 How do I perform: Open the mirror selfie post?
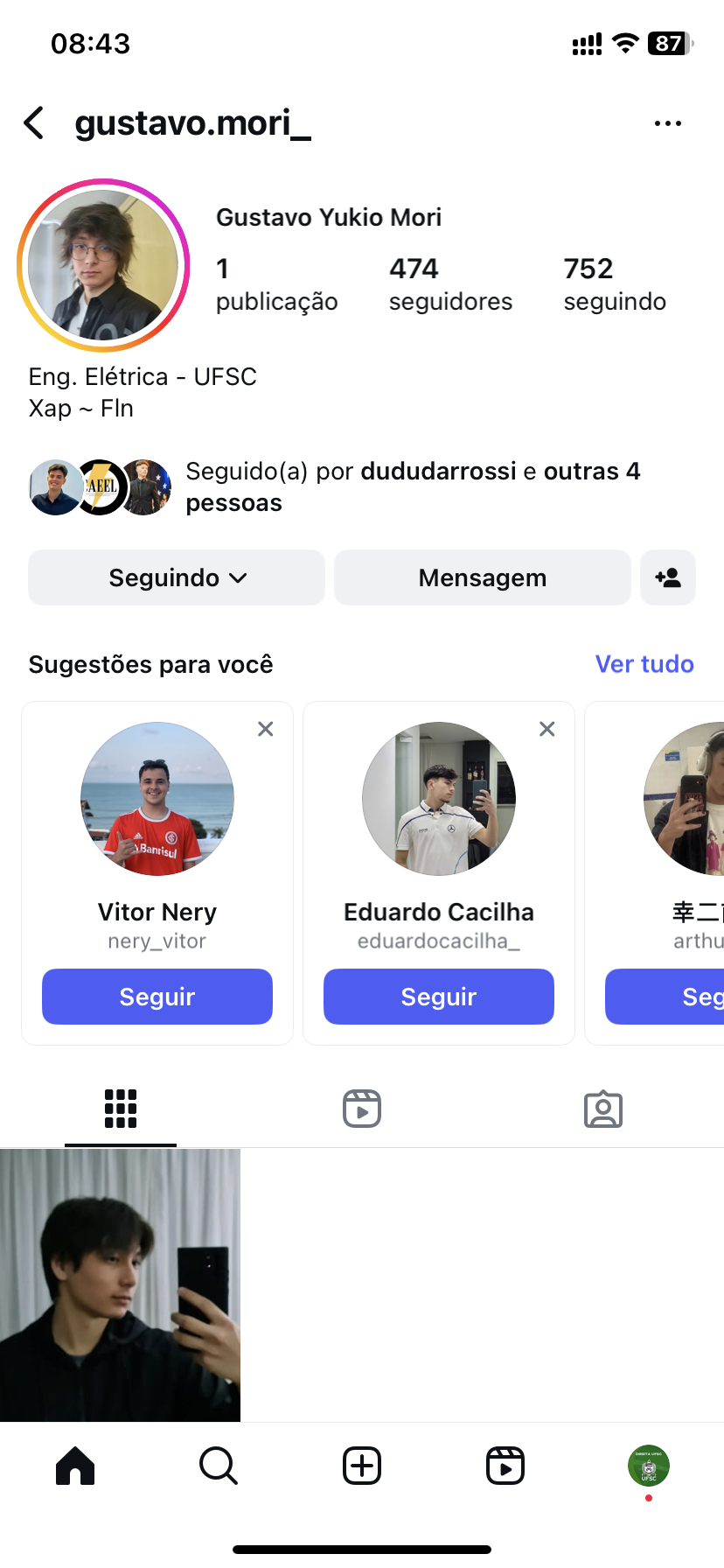[120, 1284]
